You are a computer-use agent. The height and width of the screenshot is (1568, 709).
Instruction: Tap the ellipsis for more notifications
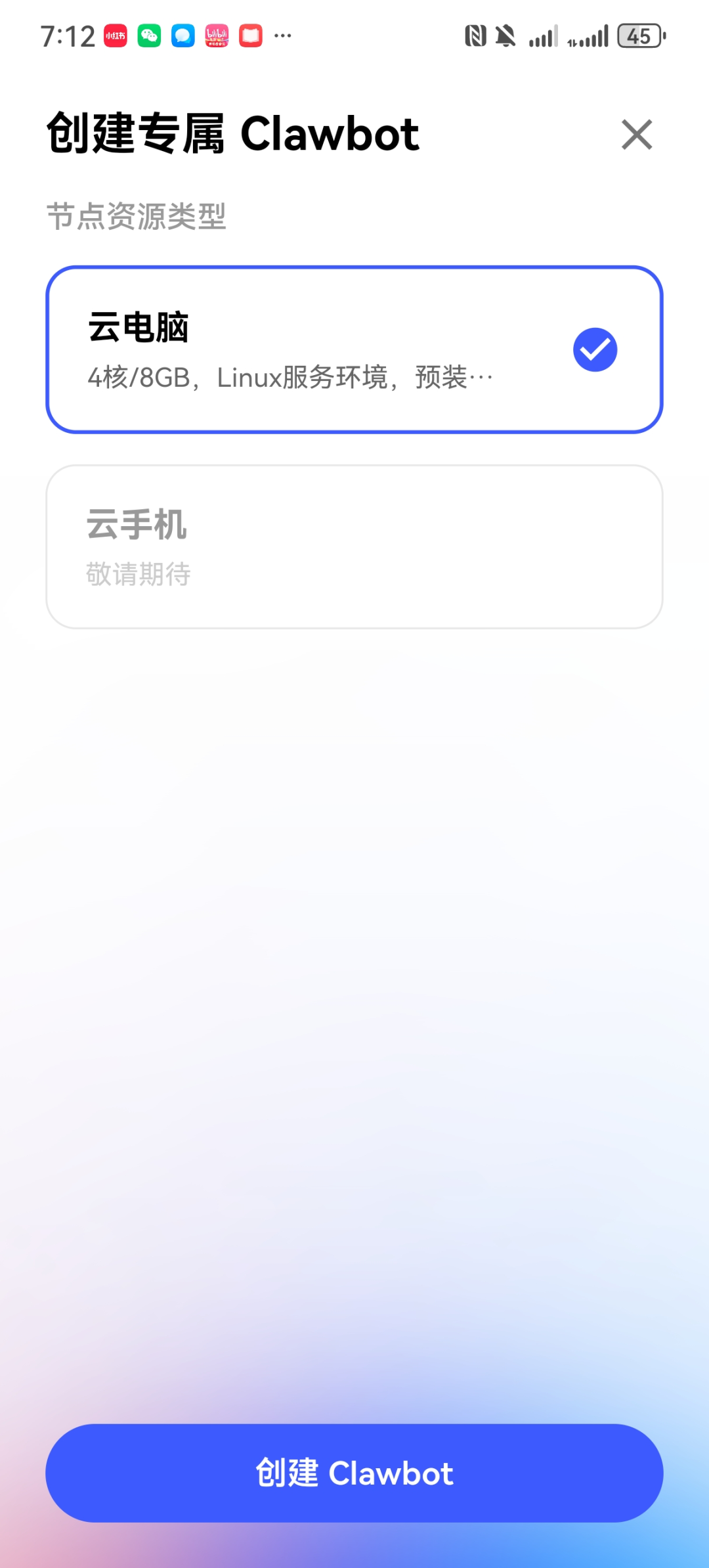coord(282,37)
